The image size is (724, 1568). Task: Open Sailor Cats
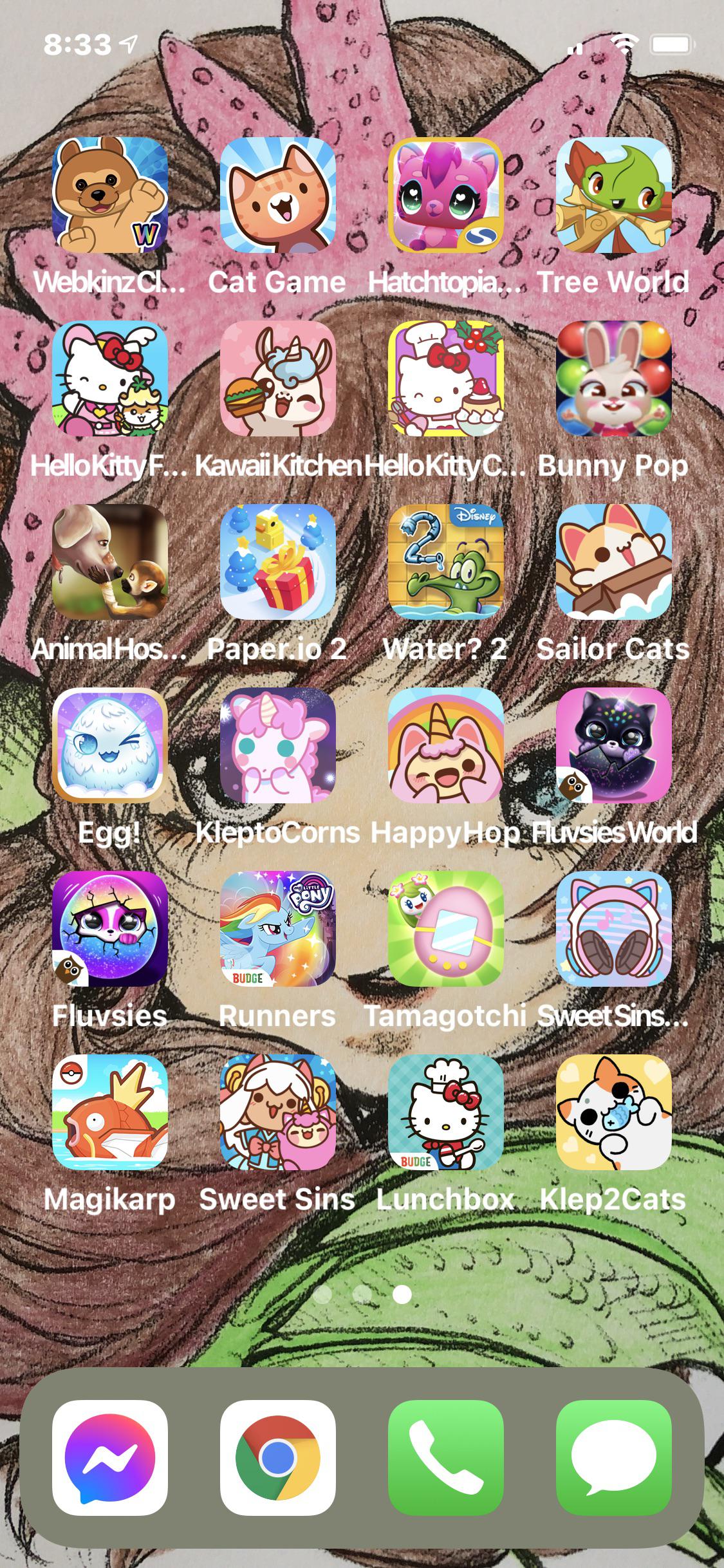tap(613, 562)
